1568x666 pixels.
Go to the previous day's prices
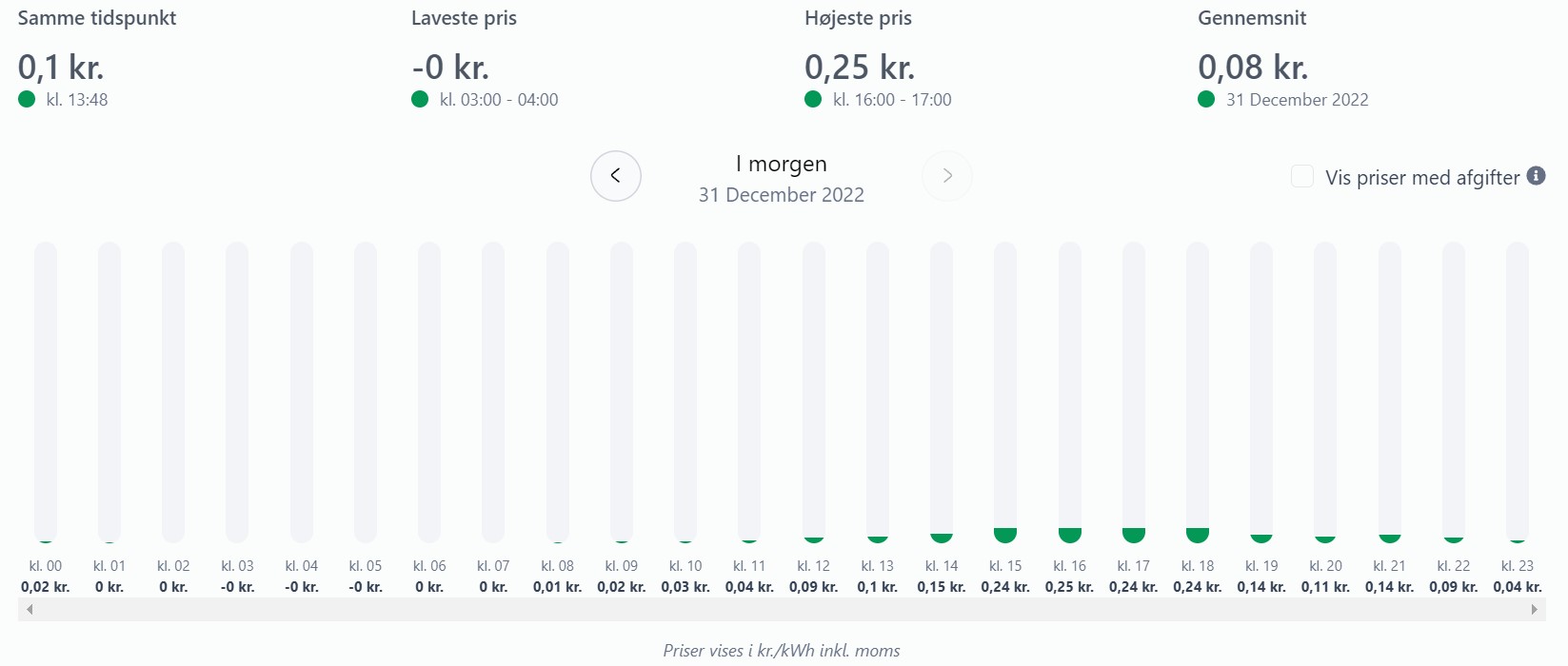(x=615, y=176)
